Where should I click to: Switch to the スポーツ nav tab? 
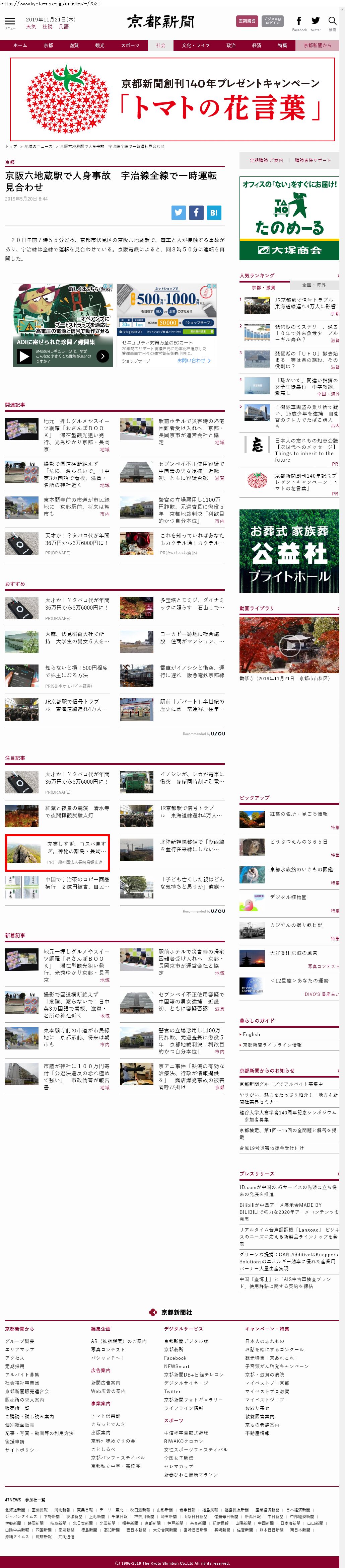click(x=130, y=46)
